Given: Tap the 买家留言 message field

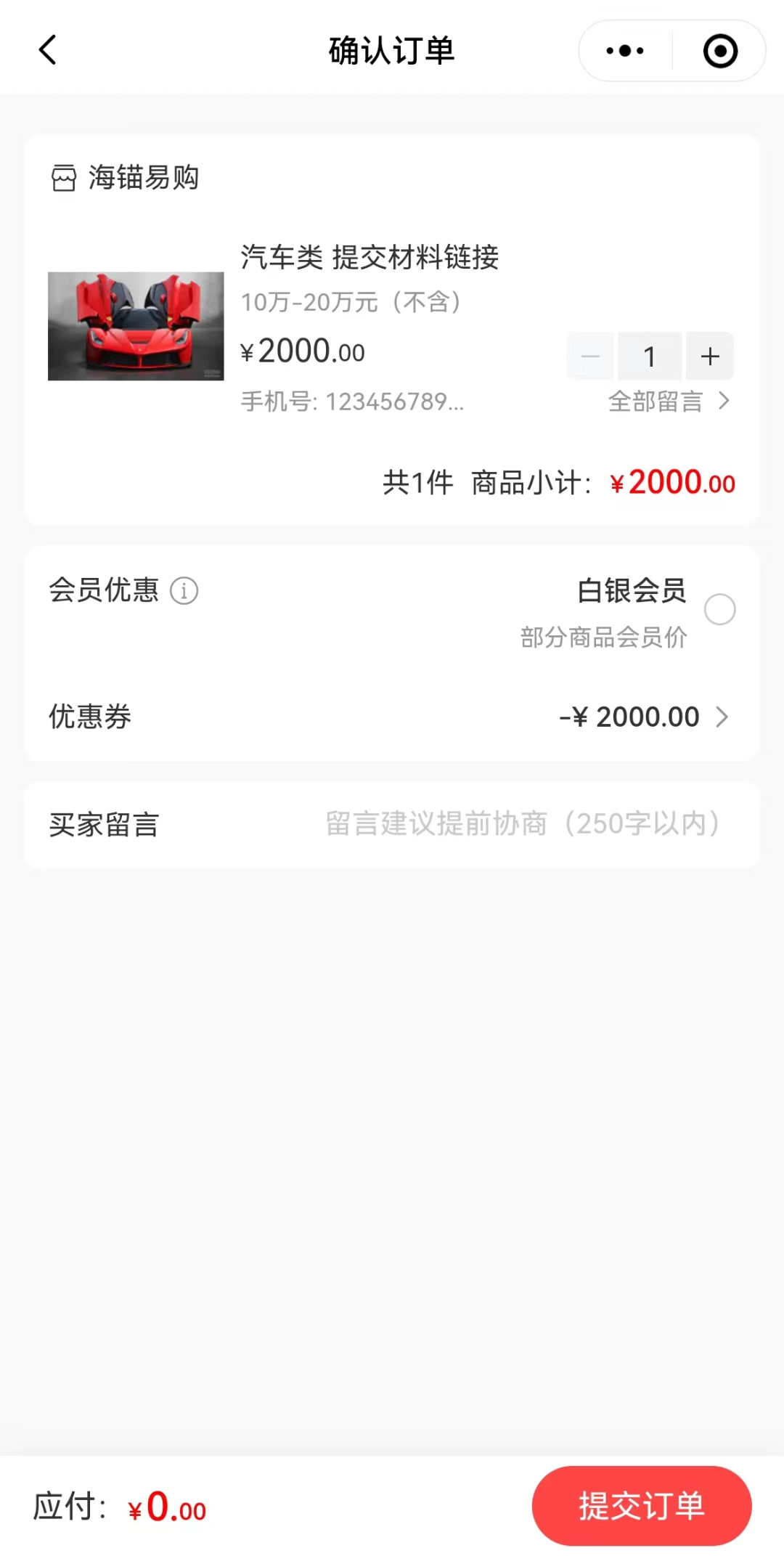Looking at the screenshot, I should (522, 824).
